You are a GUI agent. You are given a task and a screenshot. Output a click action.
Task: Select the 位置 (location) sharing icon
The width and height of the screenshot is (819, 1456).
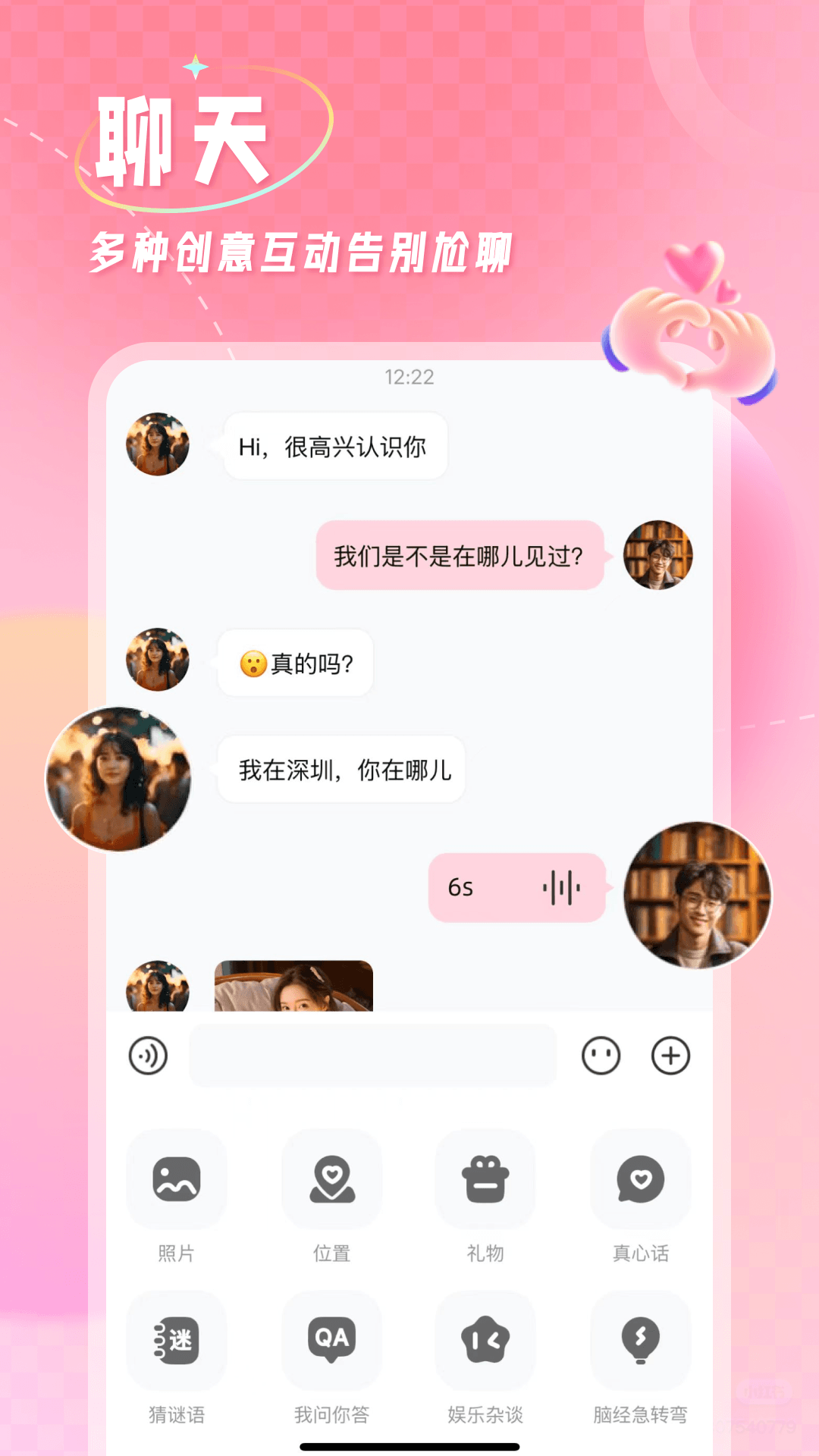click(332, 1180)
